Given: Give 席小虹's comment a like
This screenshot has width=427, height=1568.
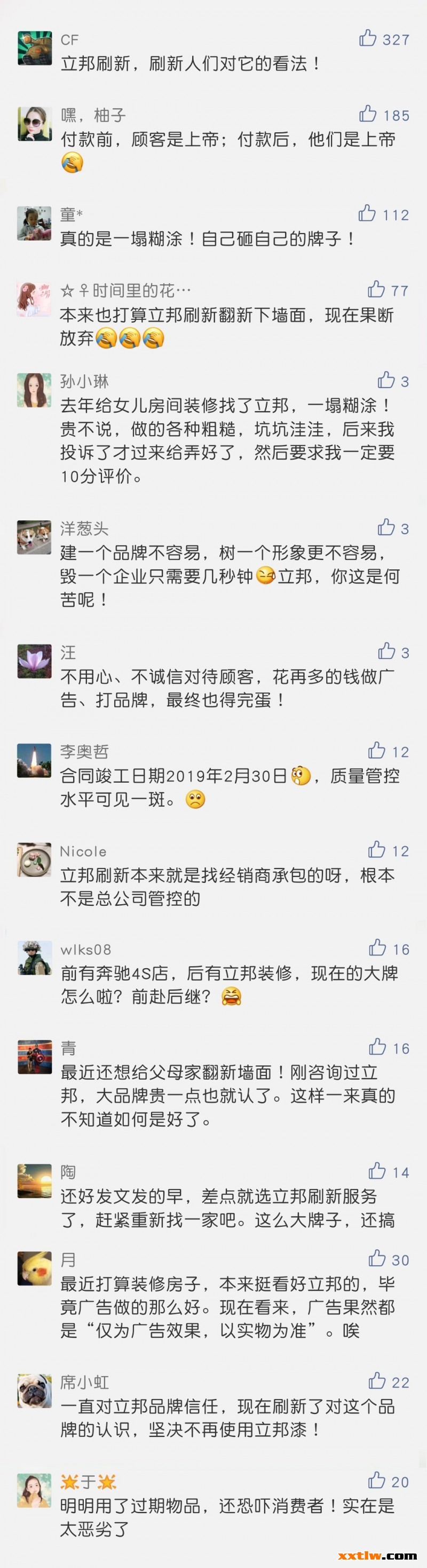Looking at the screenshot, I should click(377, 1380).
